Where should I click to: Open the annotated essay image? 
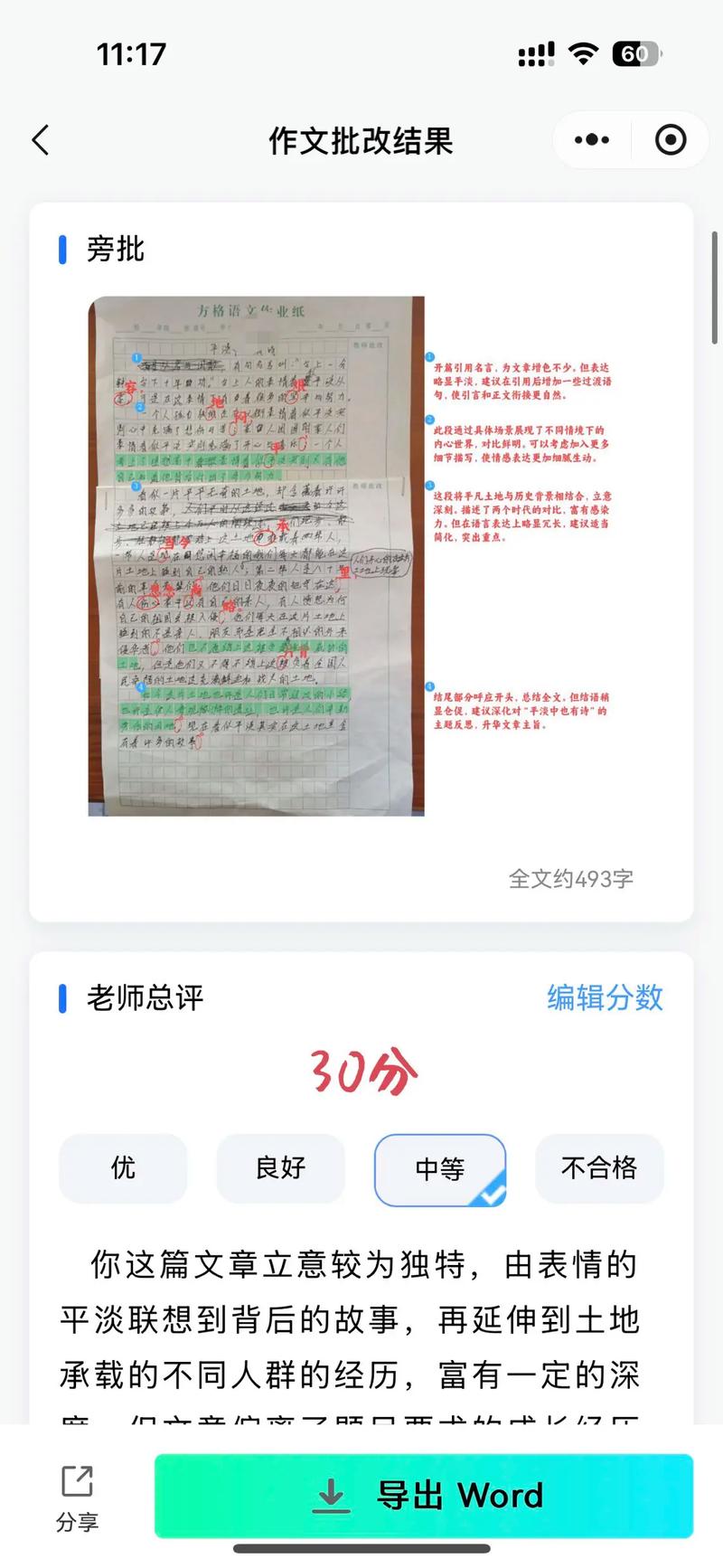tap(351, 555)
